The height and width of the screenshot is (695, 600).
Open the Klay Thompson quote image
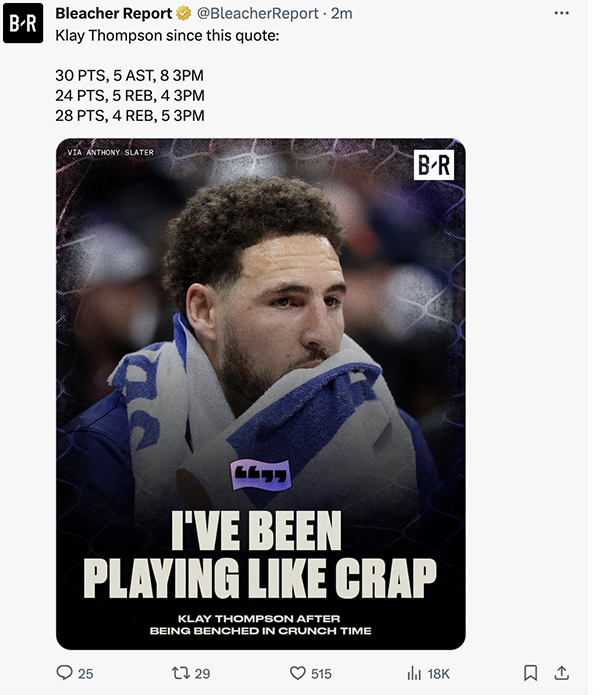click(x=260, y=393)
